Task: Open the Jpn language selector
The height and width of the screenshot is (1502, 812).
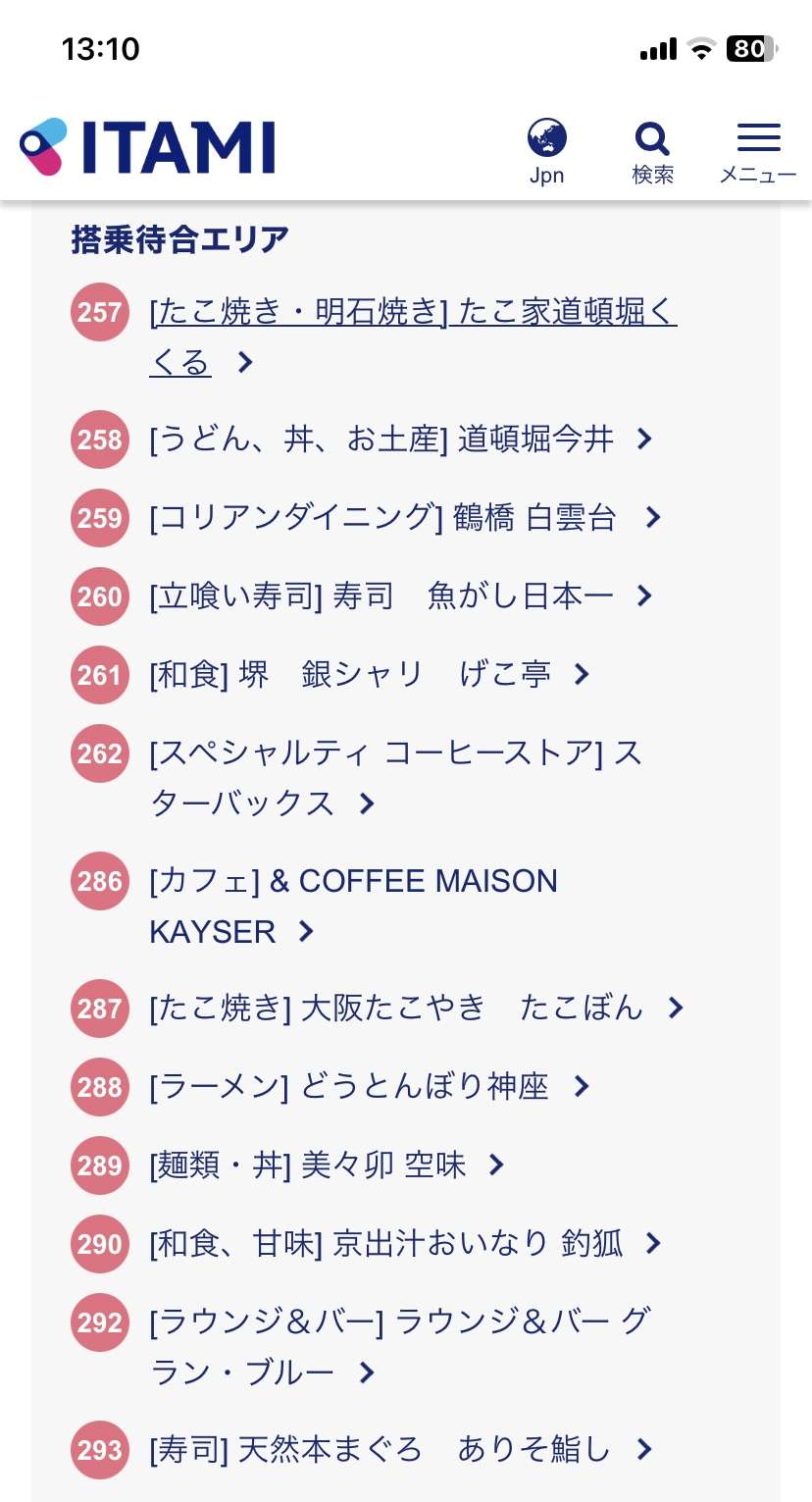Action: tap(546, 152)
